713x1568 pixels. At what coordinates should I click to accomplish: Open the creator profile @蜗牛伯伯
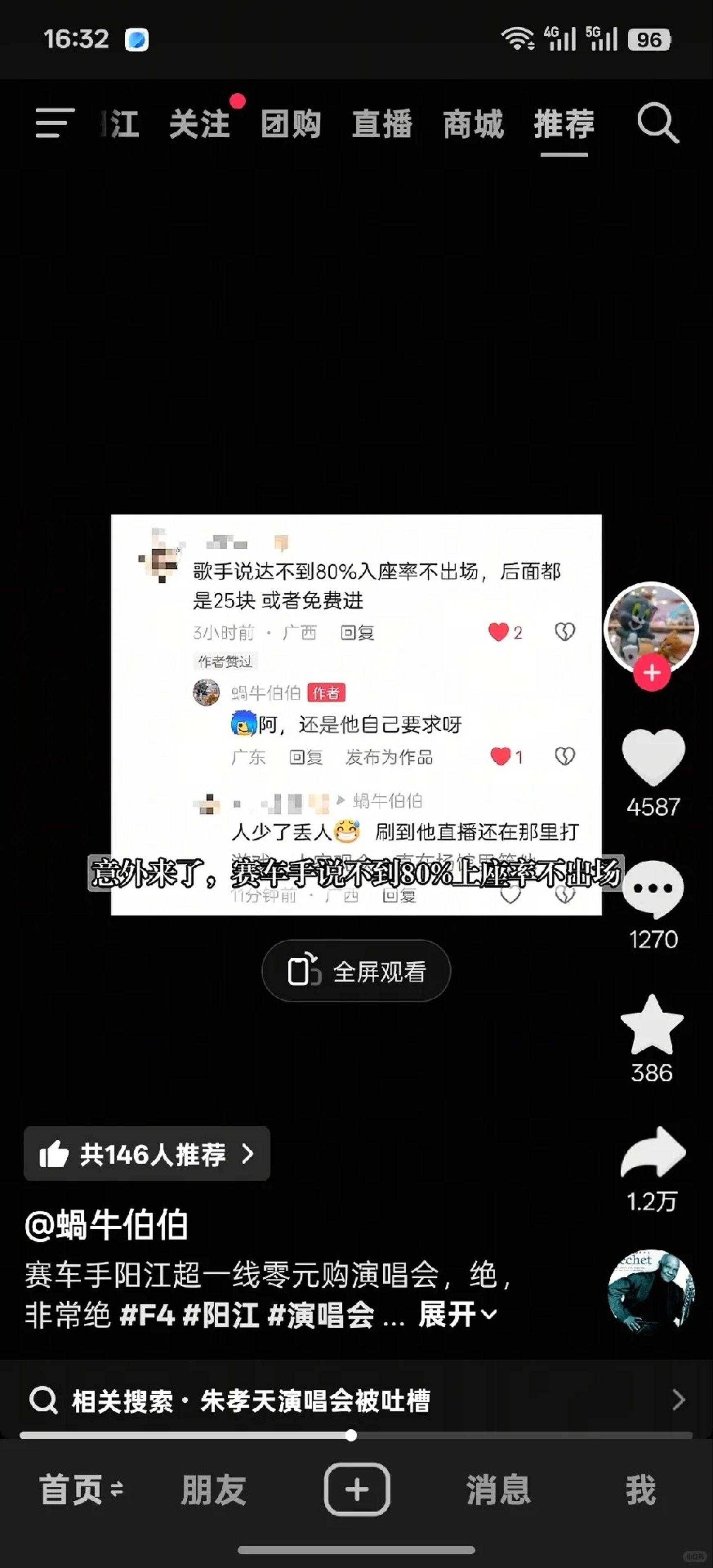(107, 1223)
